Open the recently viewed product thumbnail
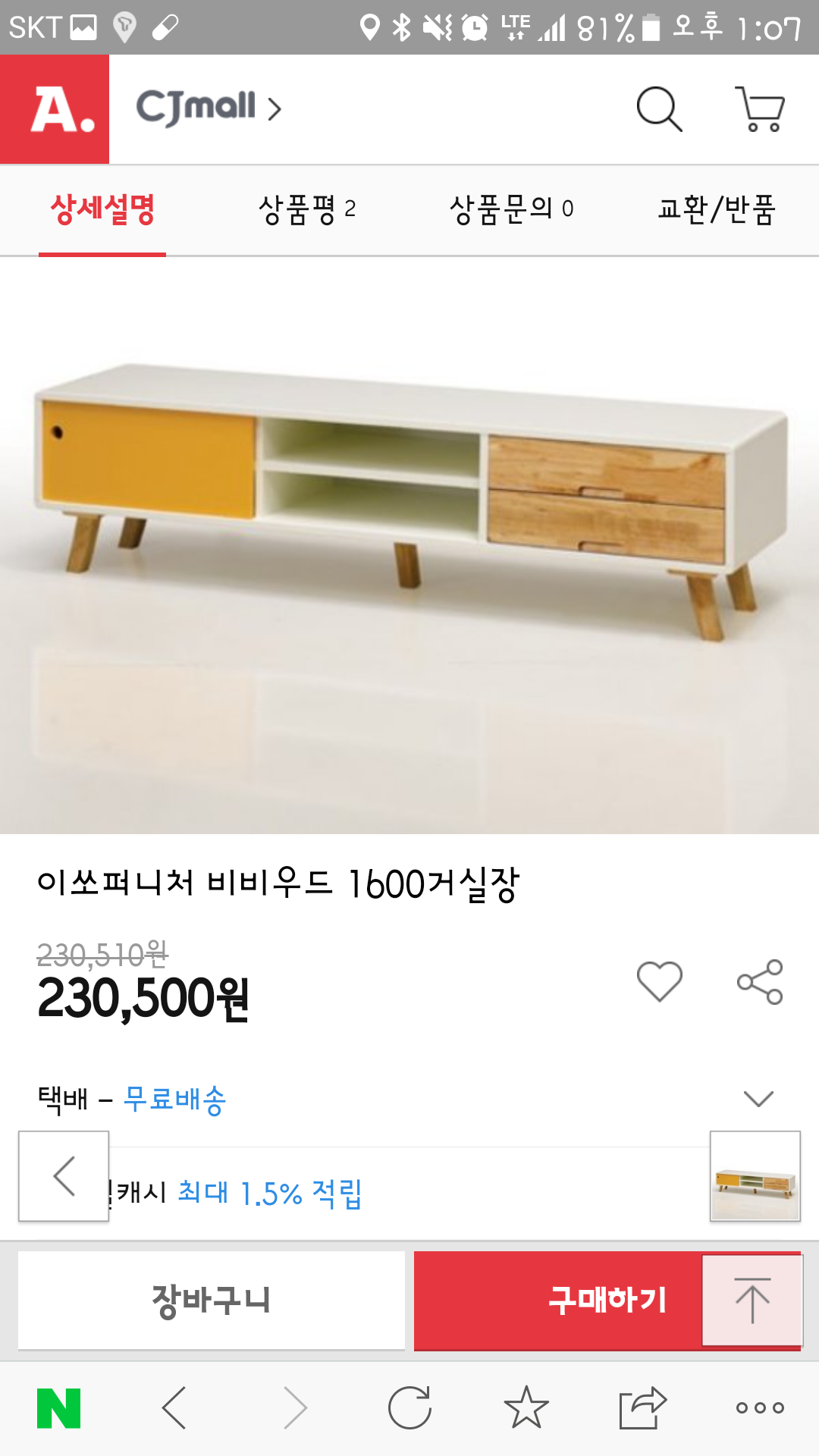This screenshot has width=819, height=1456. pos(755,1176)
